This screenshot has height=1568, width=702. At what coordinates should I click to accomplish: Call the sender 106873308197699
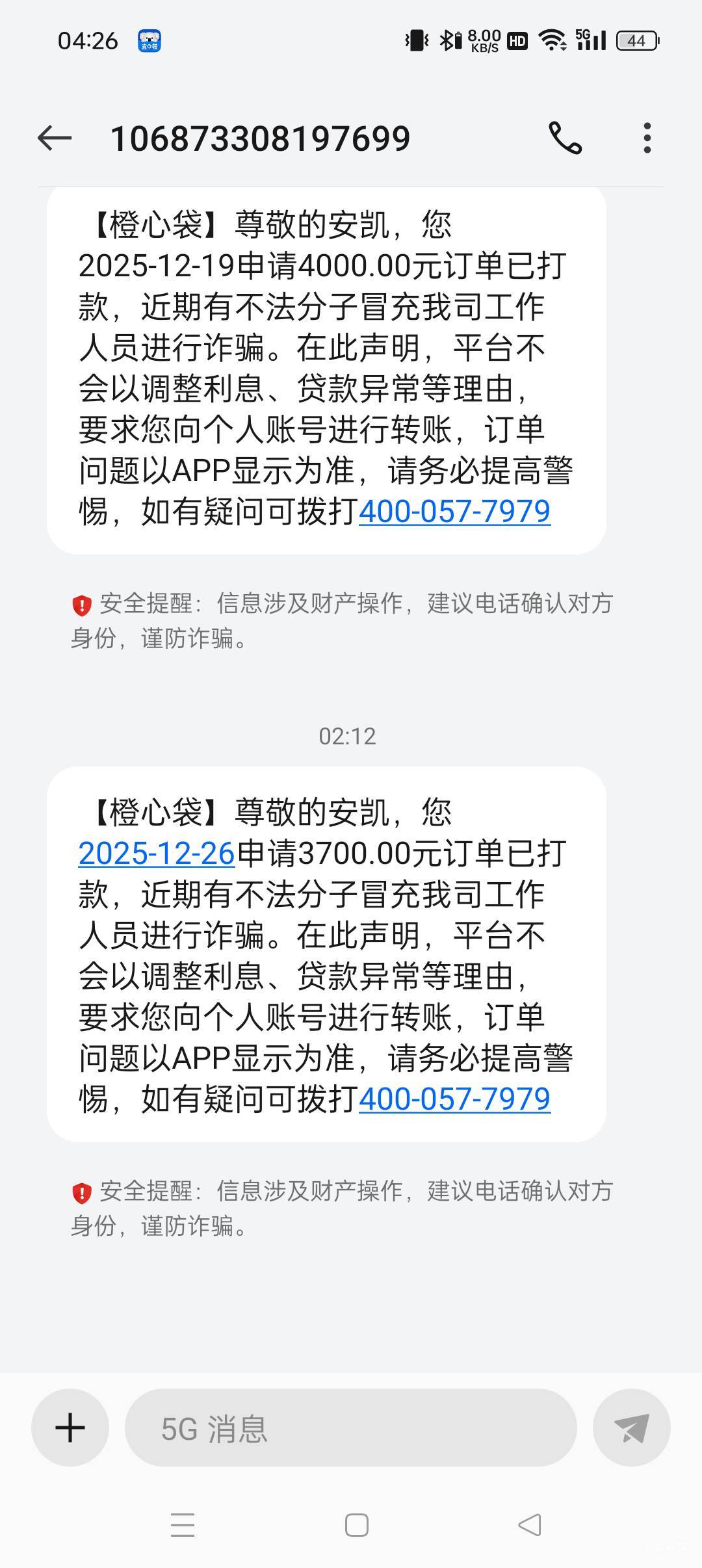[565, 138]
